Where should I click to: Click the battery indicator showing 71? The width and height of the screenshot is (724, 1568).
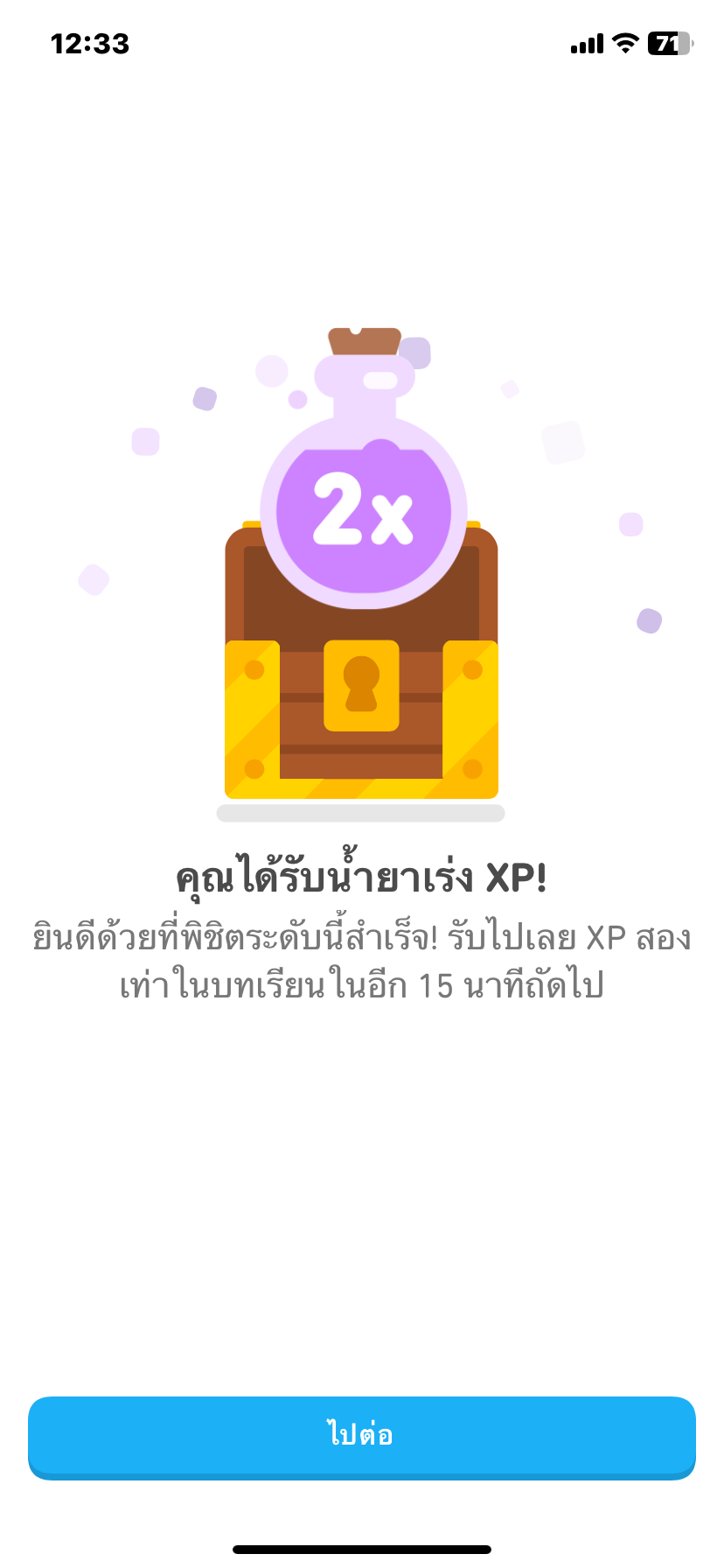[669, 42]
